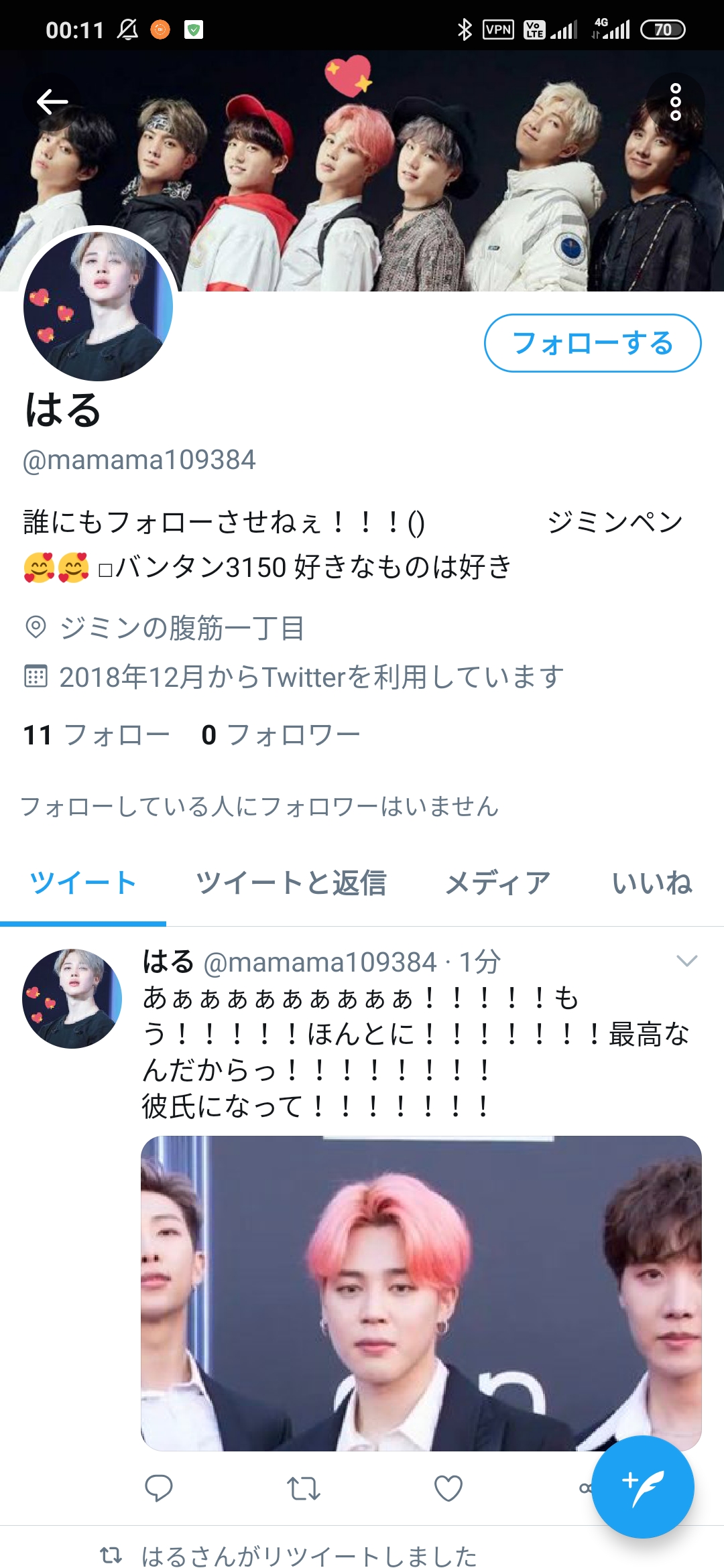This screenshot has width=724, height=1568.
Task: Switch to the メディア tab
Action: (x=498, y=883)
